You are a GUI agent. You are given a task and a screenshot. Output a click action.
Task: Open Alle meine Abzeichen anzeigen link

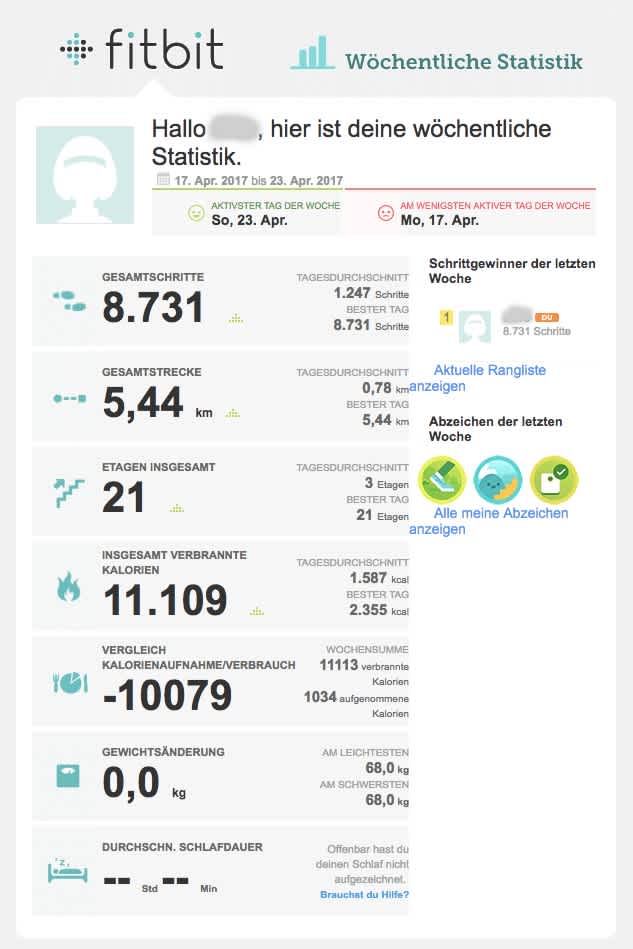500,513
